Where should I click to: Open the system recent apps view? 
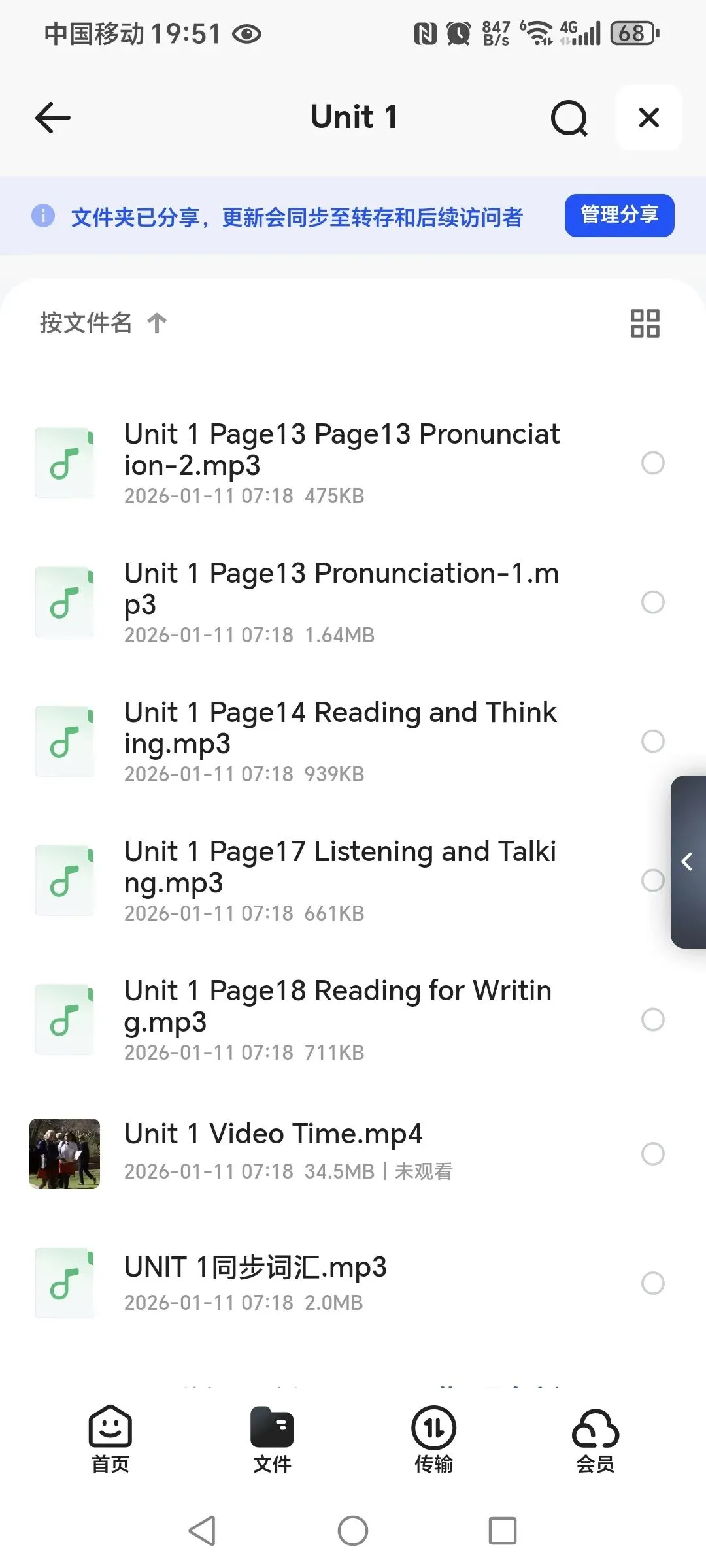tap(502, 1531)
